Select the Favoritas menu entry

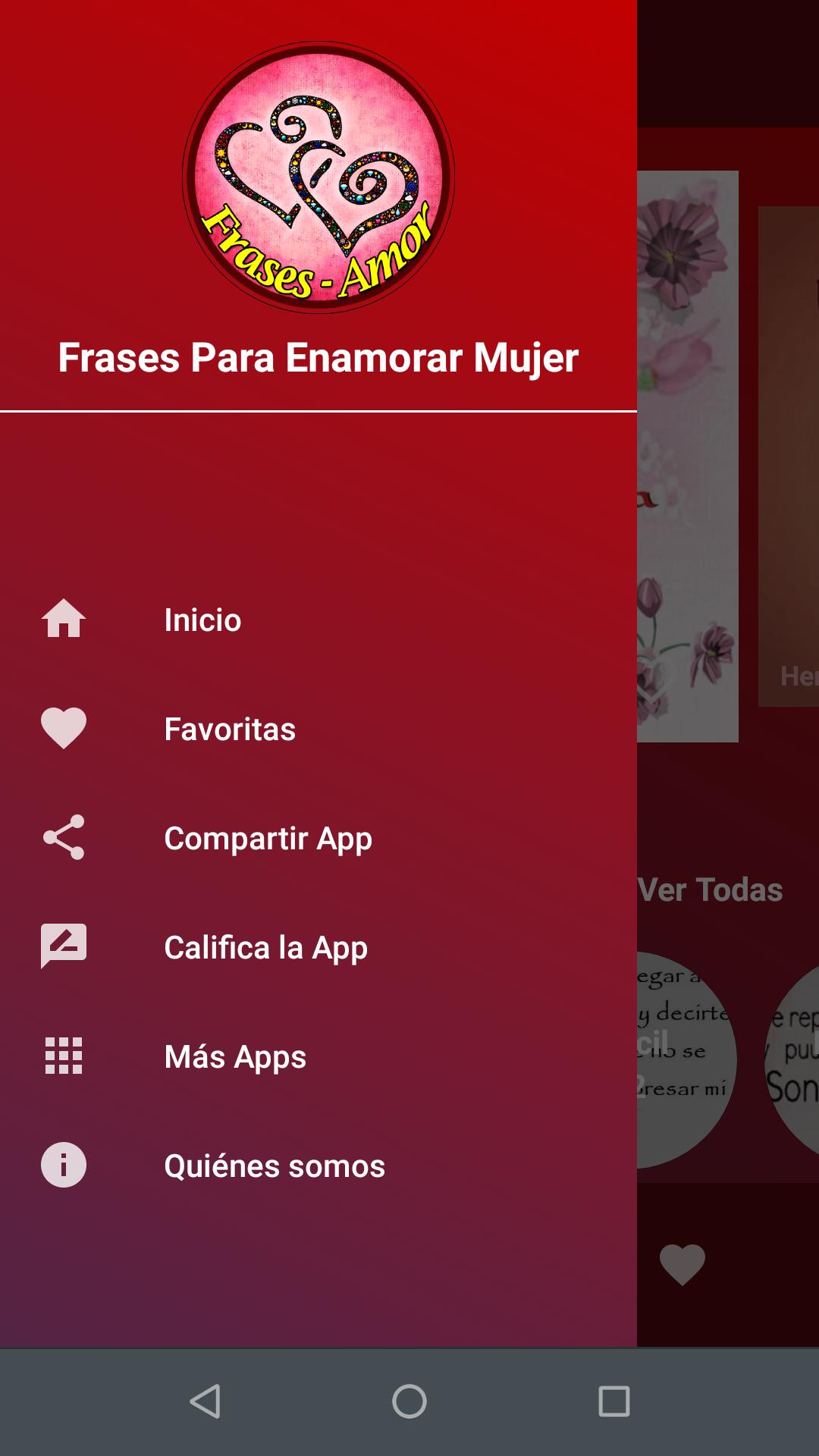(x=231, y=729)
